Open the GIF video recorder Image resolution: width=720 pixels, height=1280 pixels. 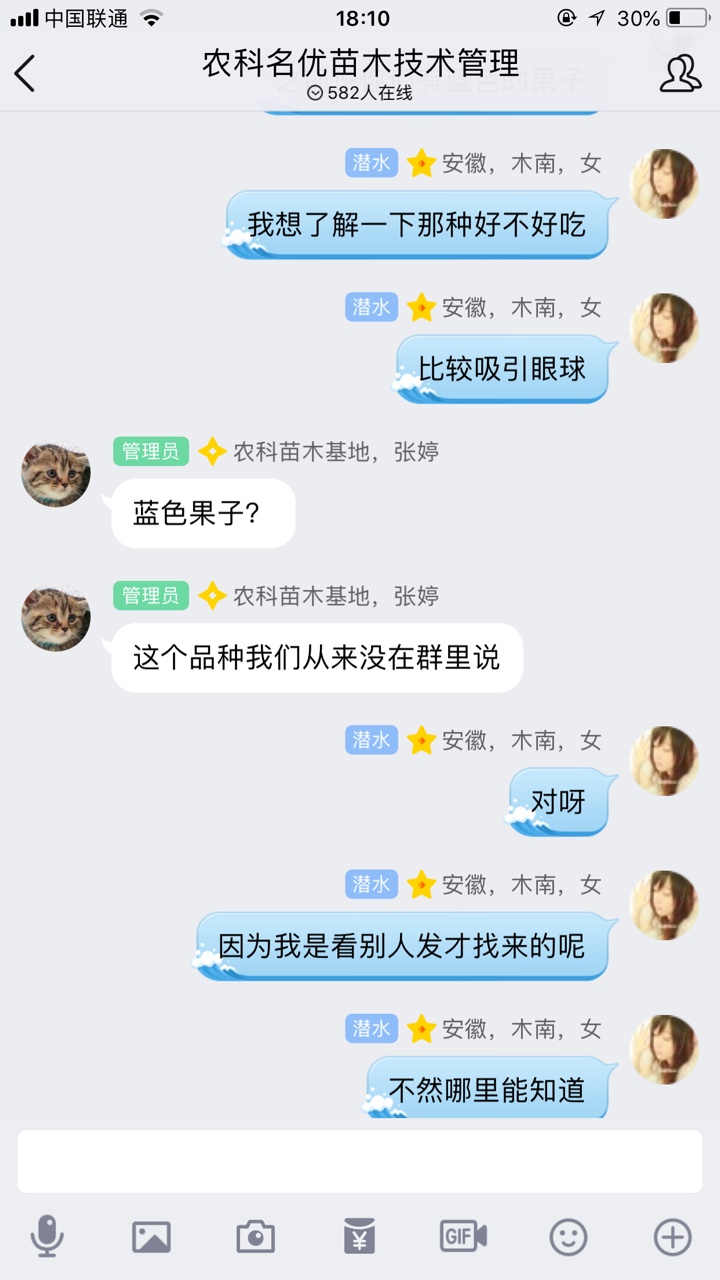(463, 1237)
